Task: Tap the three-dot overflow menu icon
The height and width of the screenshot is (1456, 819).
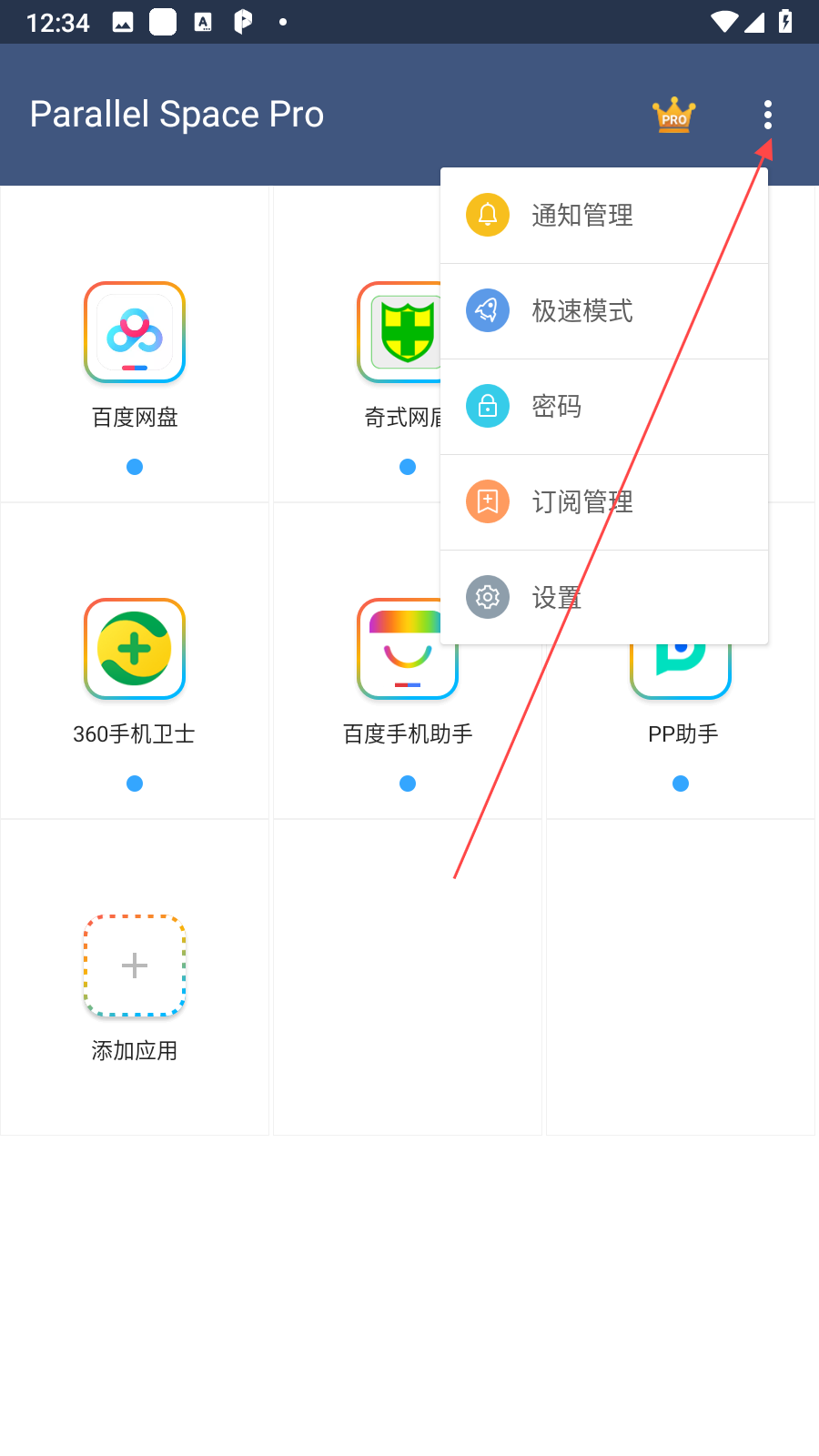Action: click(768, 115)
